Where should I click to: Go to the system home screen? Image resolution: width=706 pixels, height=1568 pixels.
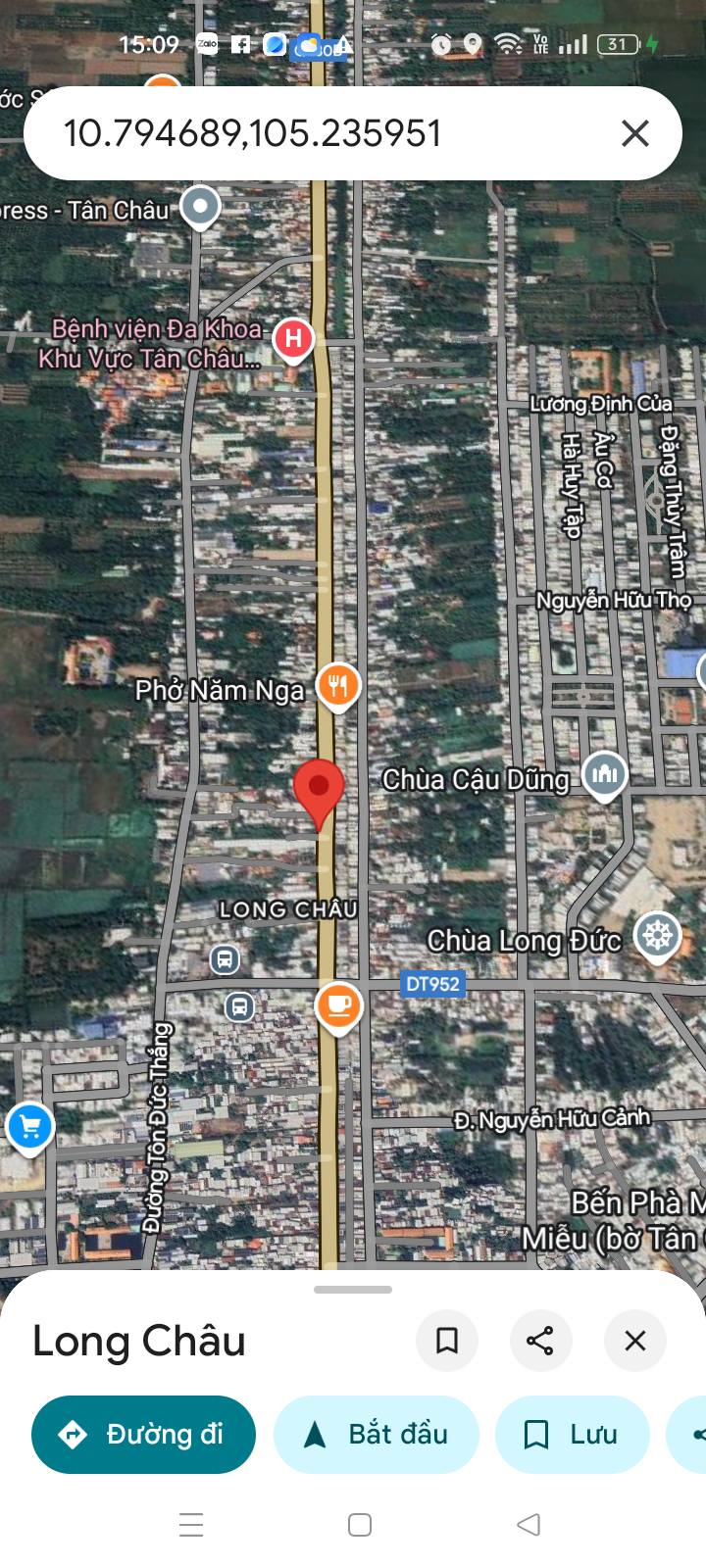(360, 1524)
